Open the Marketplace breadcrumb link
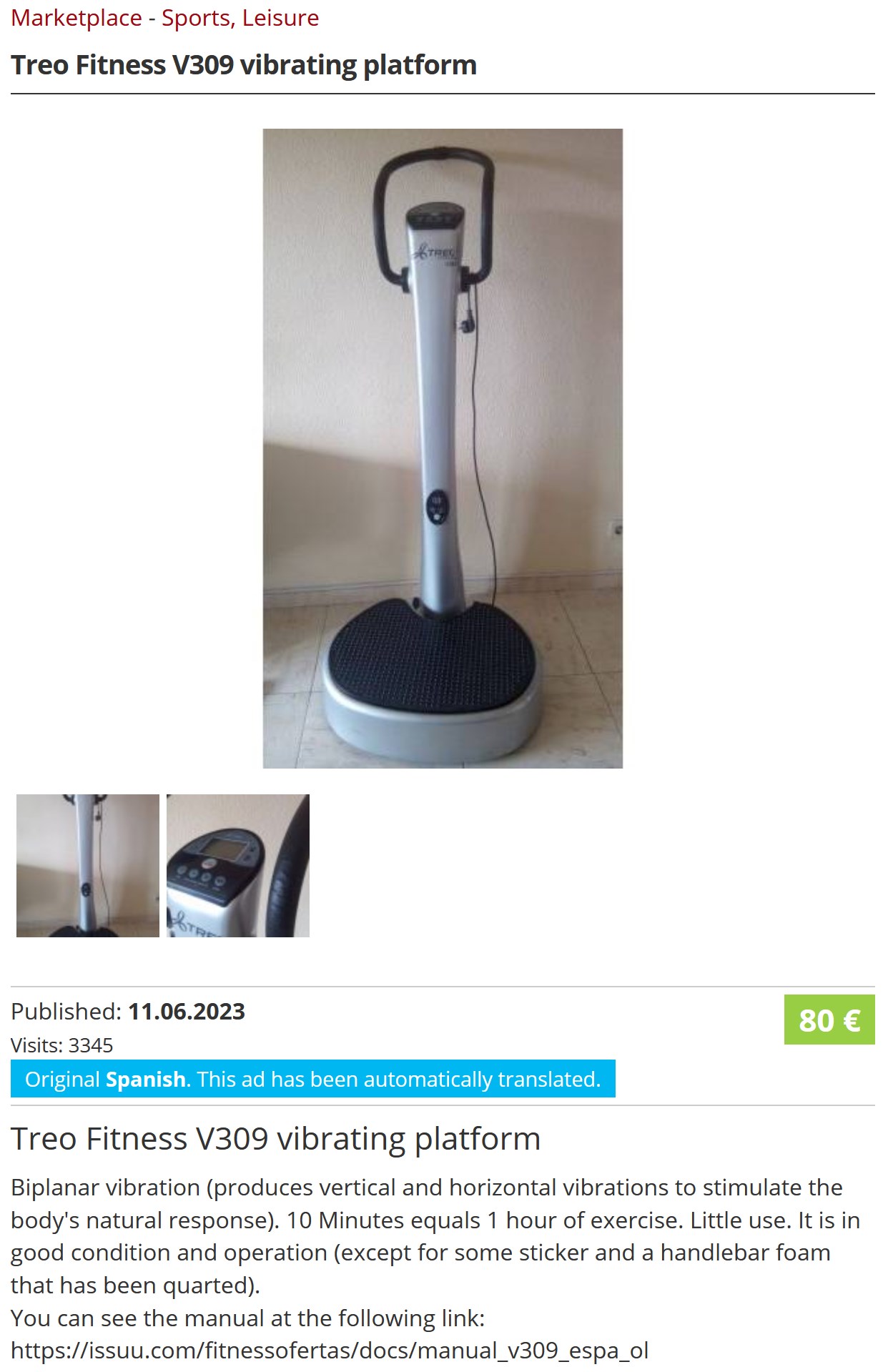Viewport: 883px width, 1372px height. click(77, 18)
